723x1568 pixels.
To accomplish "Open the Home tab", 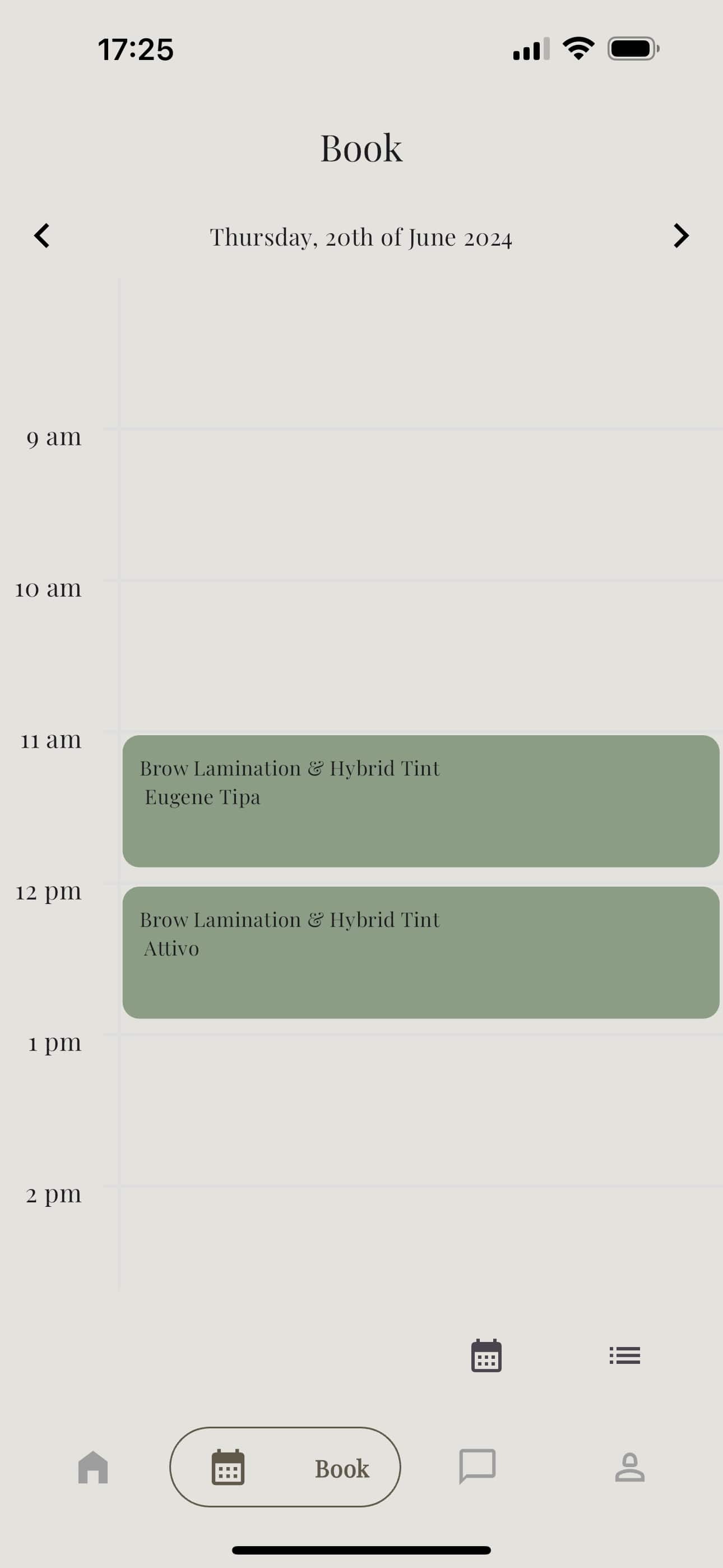I will point(93,1467).
